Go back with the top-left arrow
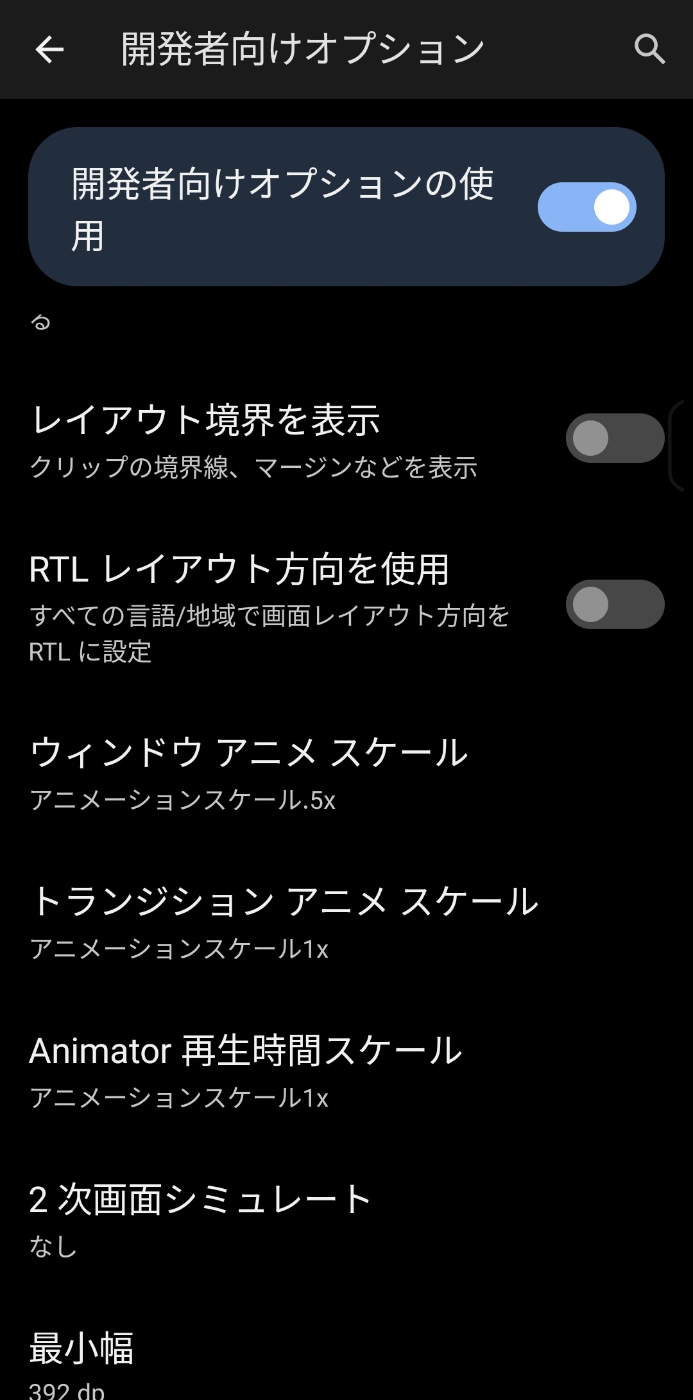Viewport: 693px width, 1400px height. click(49, 50)
